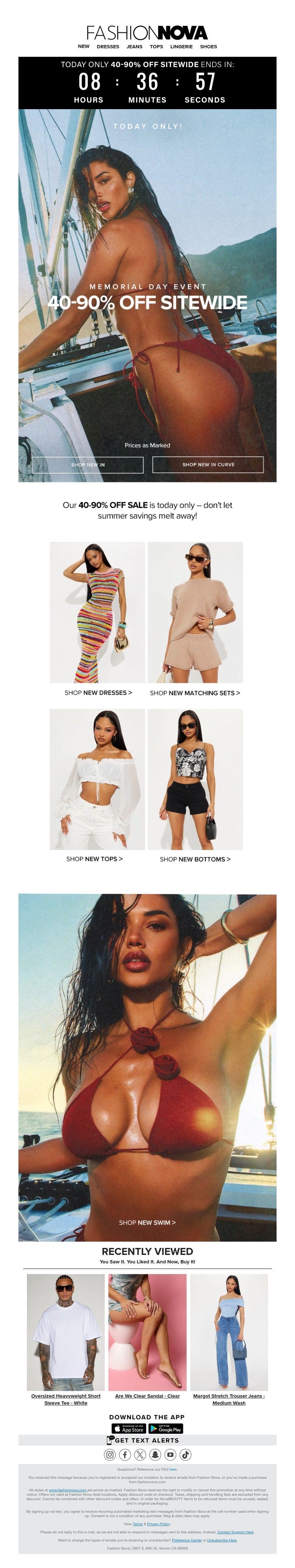This screenshot has width=295, height=1568.
Task: Open the LINGERIE category
Action: (x=181, y=46)
